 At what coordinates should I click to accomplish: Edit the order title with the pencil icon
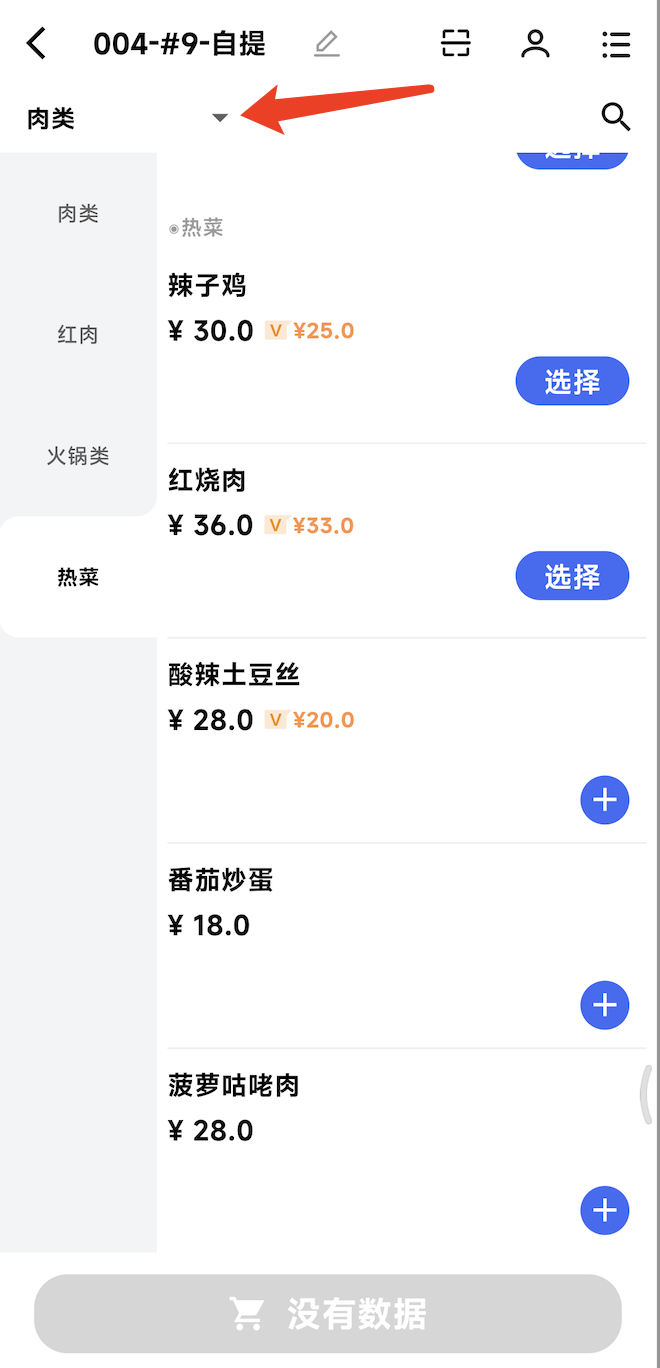[326, 44]
